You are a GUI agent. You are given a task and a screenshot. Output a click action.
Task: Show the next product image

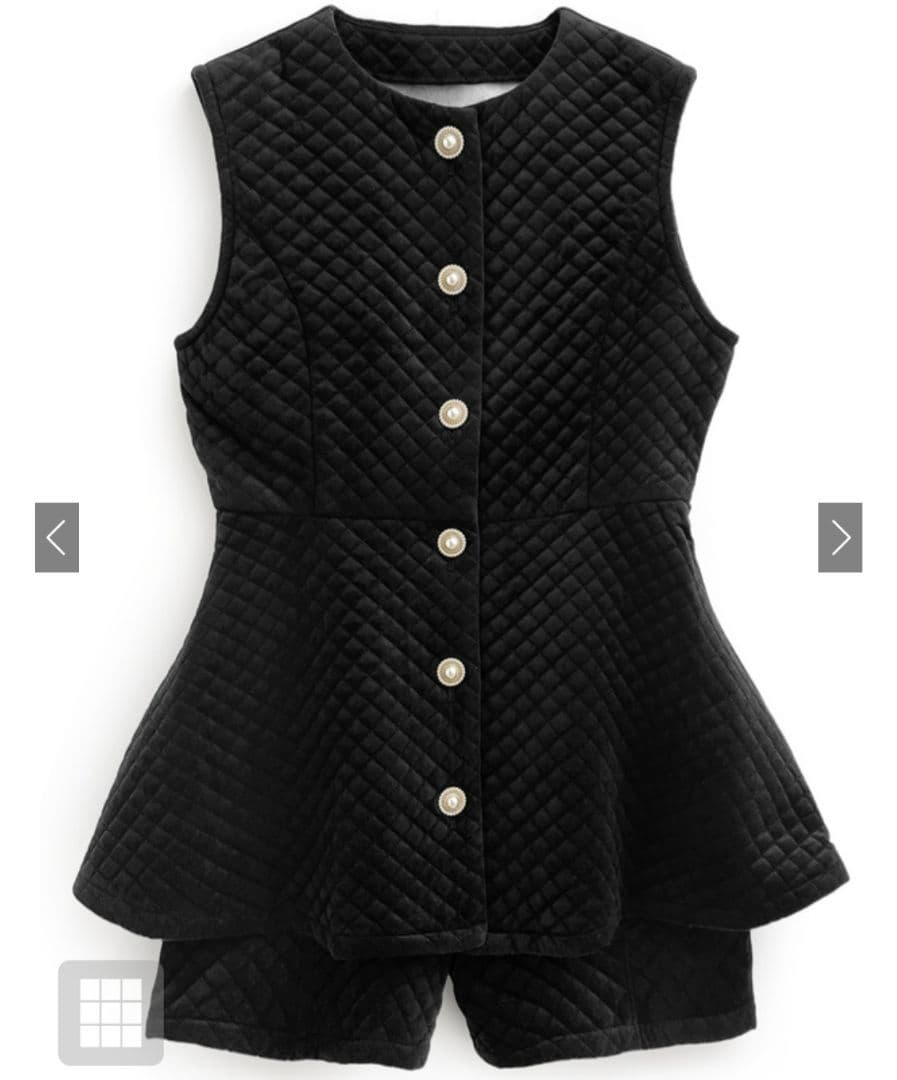click(839, 538)
